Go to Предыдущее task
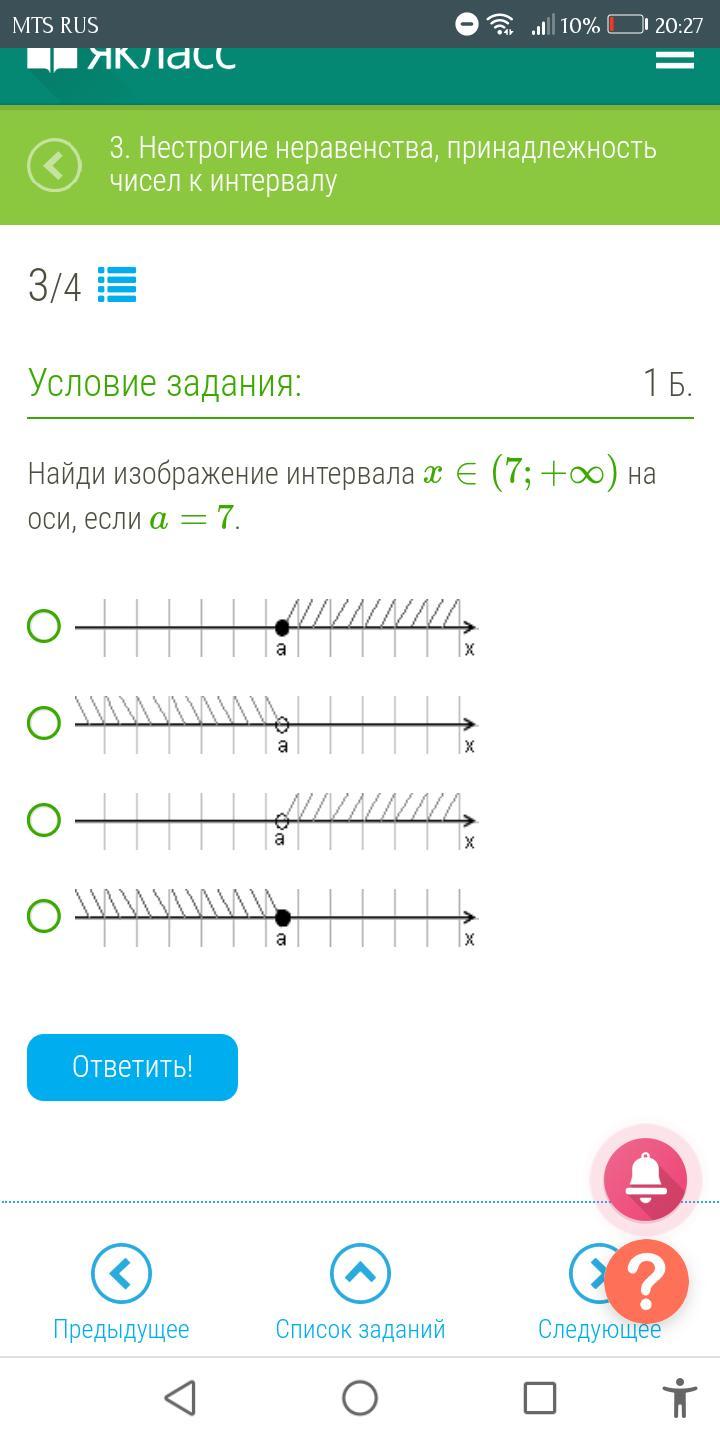 pyautogui.click(x=121, y=1292)
